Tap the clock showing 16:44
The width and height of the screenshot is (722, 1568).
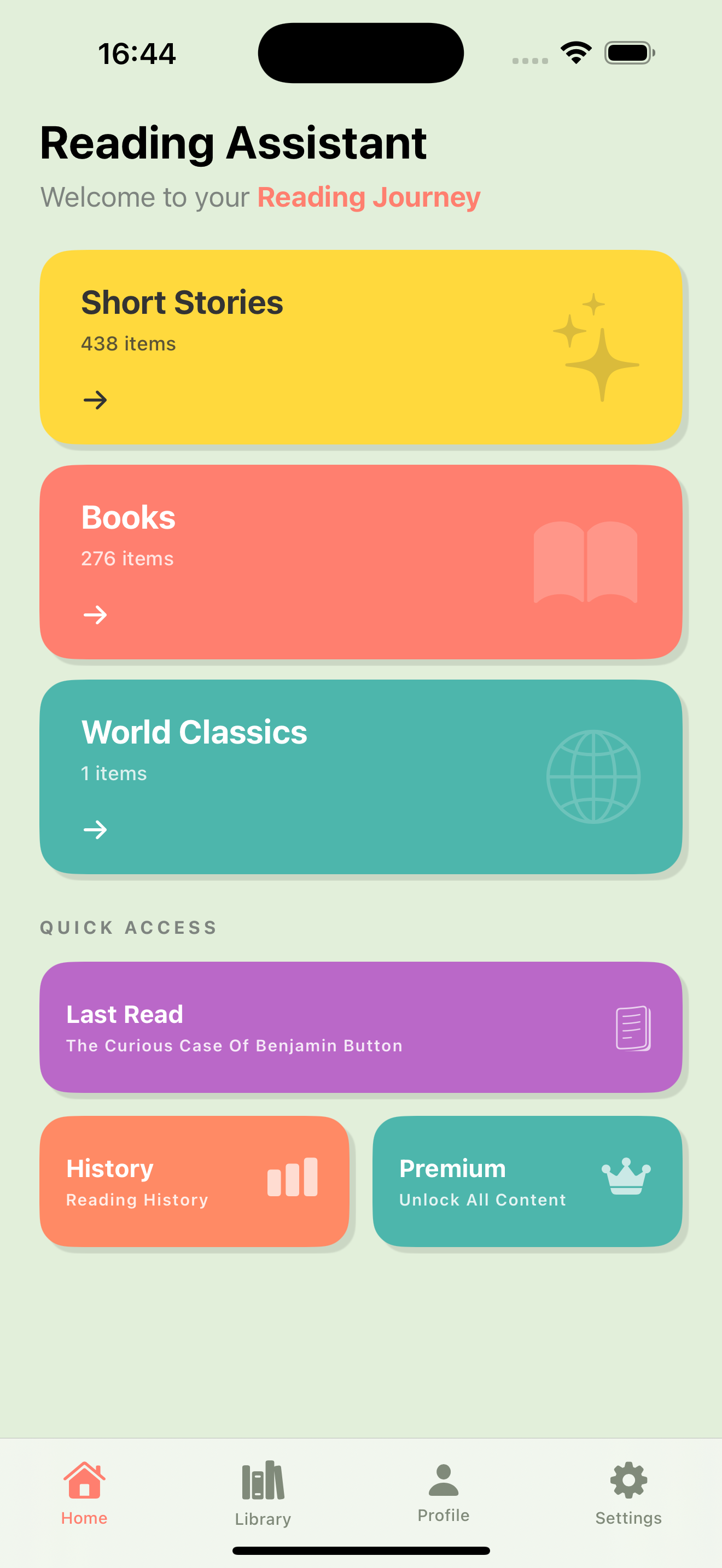coord(137,54)
